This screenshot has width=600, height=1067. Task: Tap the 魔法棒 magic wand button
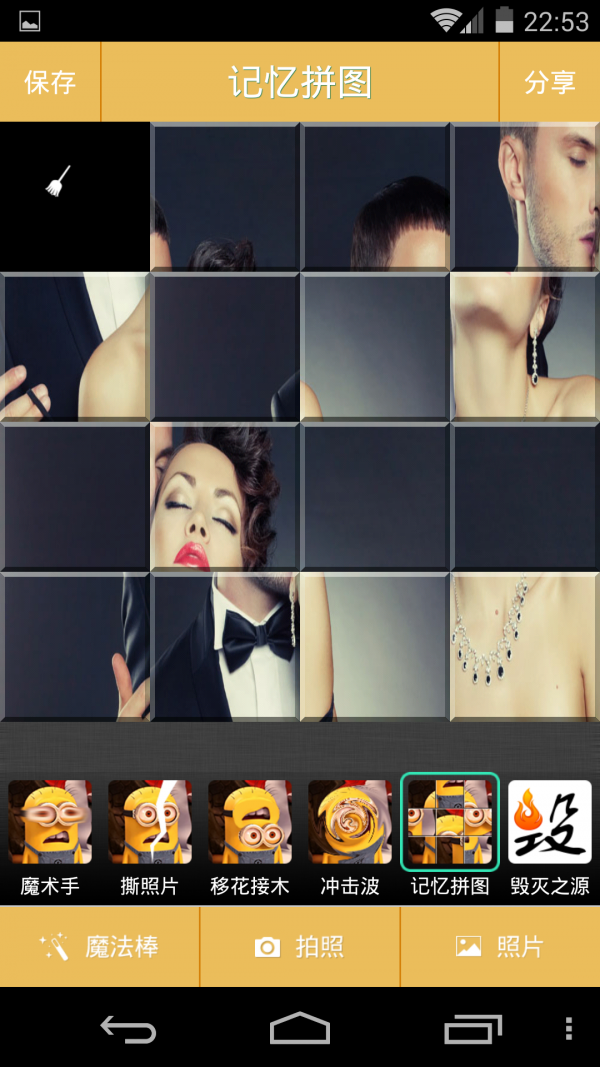click(100, 946)
